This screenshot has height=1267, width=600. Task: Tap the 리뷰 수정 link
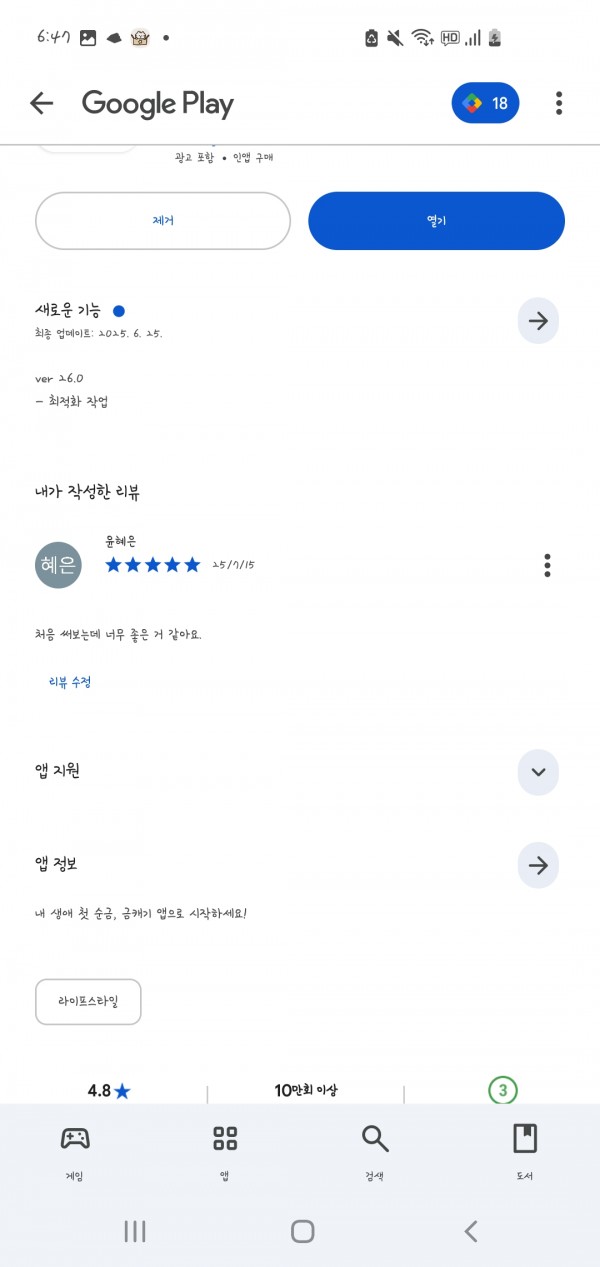point(70,682)
